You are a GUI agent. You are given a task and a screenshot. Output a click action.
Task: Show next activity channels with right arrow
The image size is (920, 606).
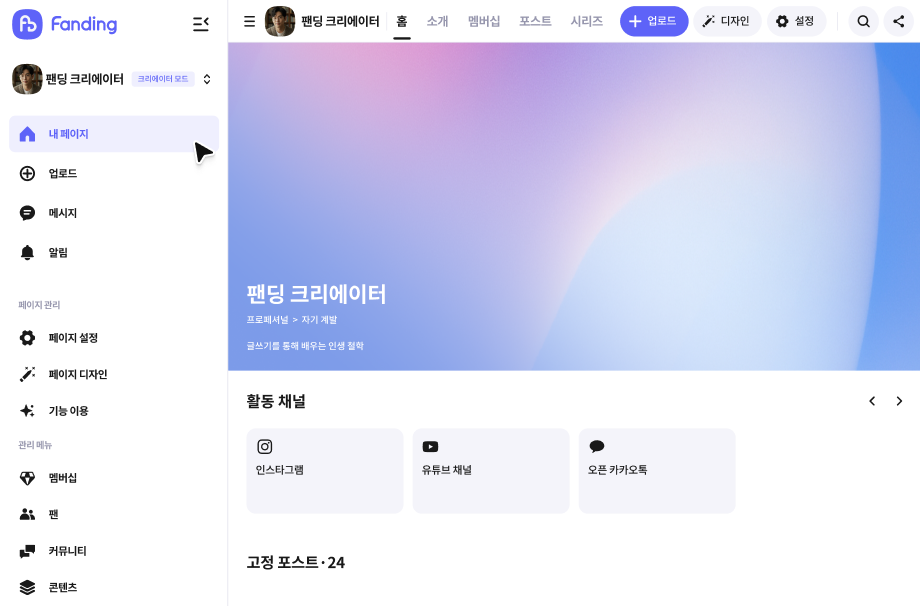click(x=899, y=401)
